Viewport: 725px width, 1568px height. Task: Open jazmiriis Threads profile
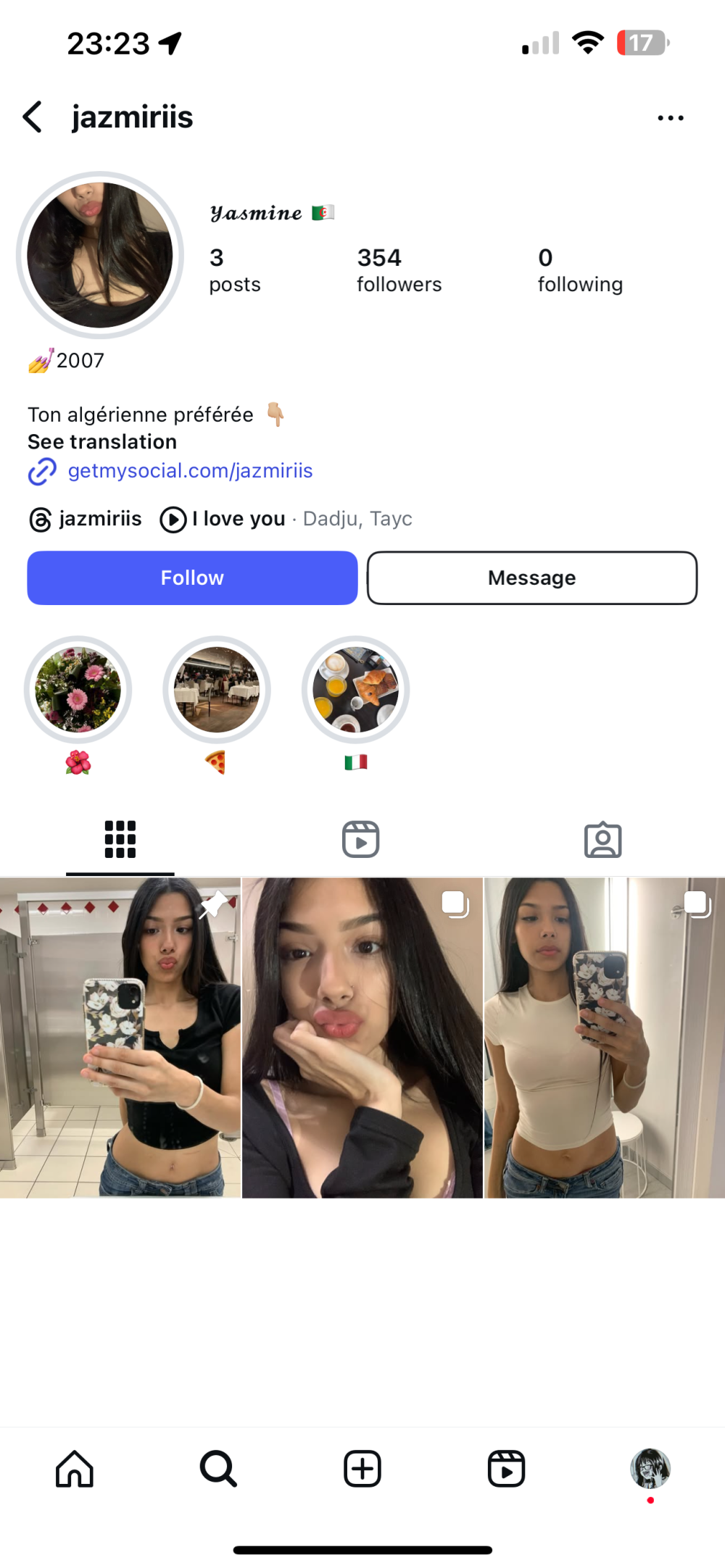(x=86, y=519)
